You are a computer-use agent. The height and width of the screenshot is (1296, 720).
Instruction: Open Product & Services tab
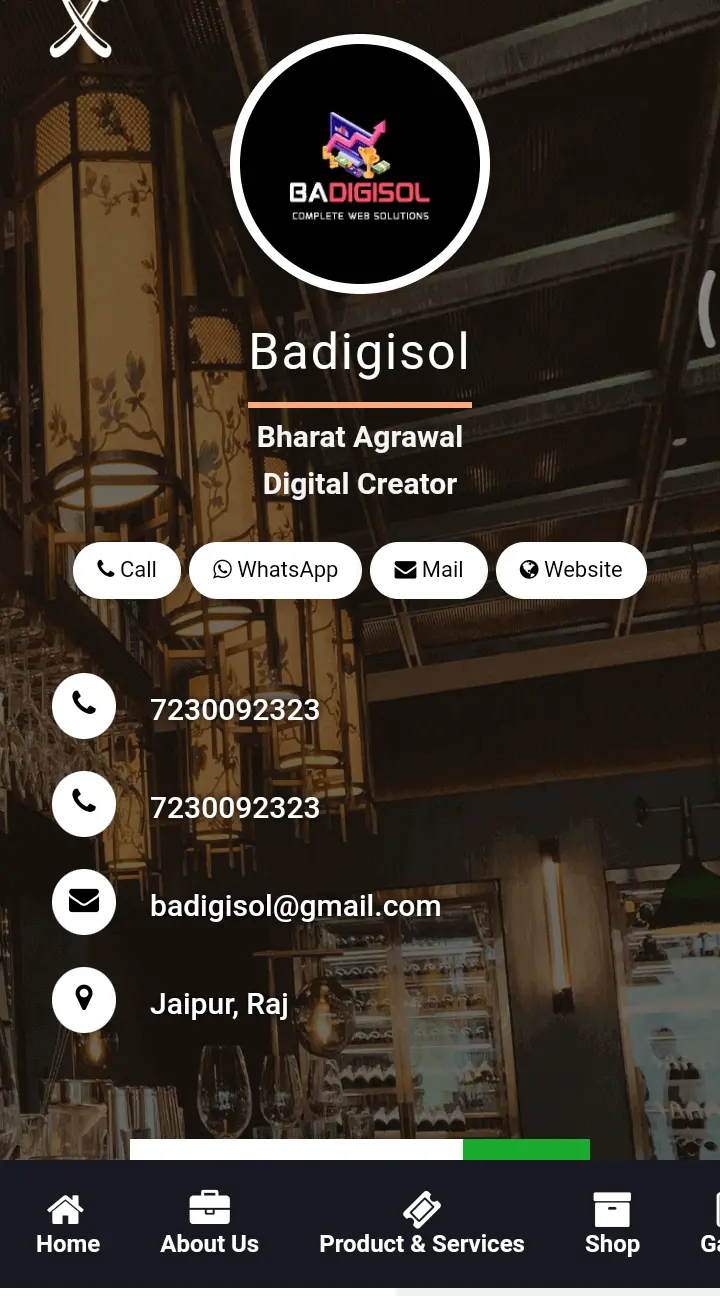tap(421, 1224)
